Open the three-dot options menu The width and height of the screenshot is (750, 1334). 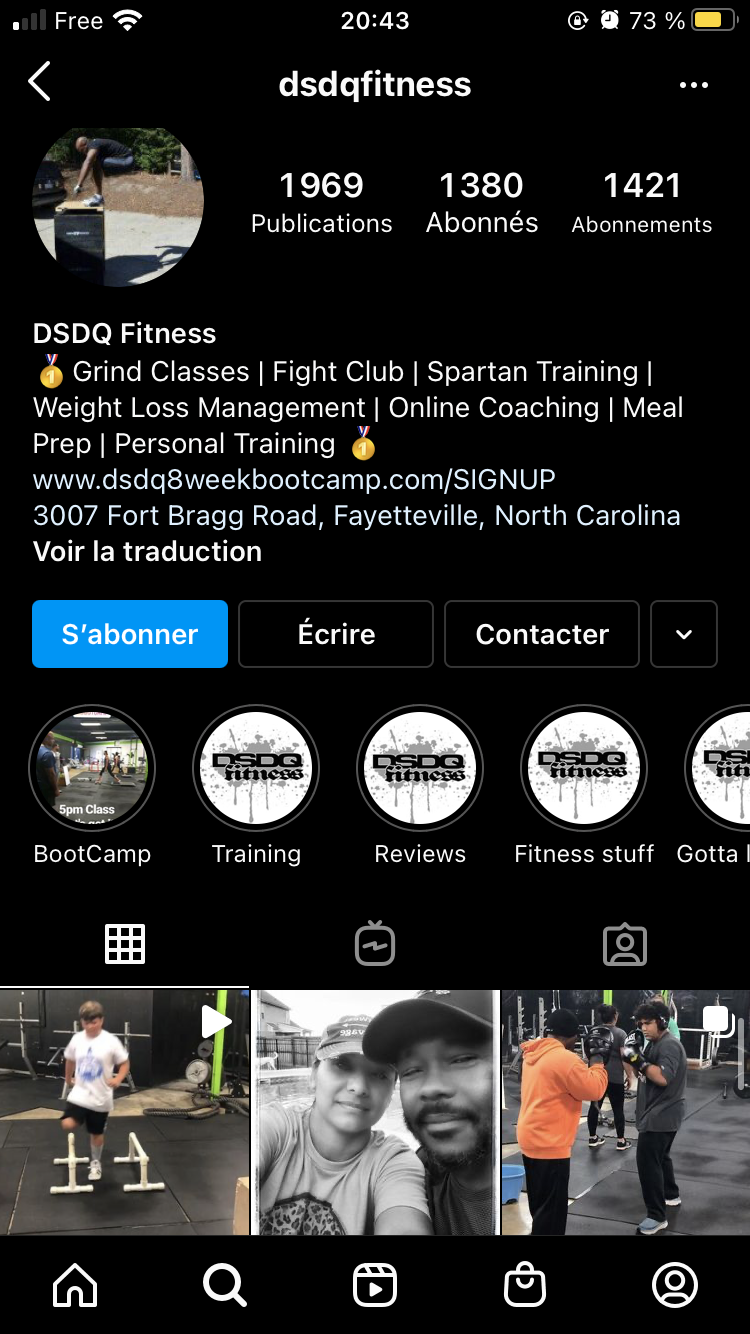[693, 85]
